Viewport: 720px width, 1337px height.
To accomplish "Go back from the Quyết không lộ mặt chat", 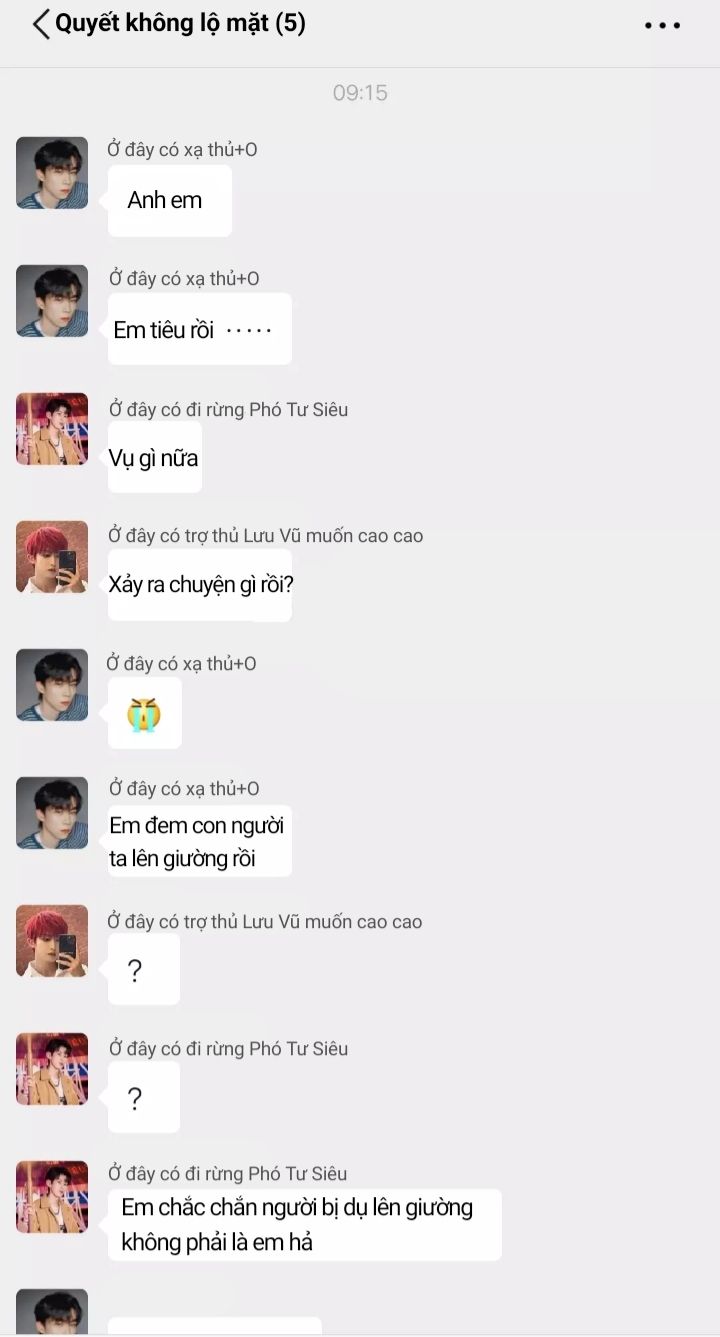I will coord(40,25).
